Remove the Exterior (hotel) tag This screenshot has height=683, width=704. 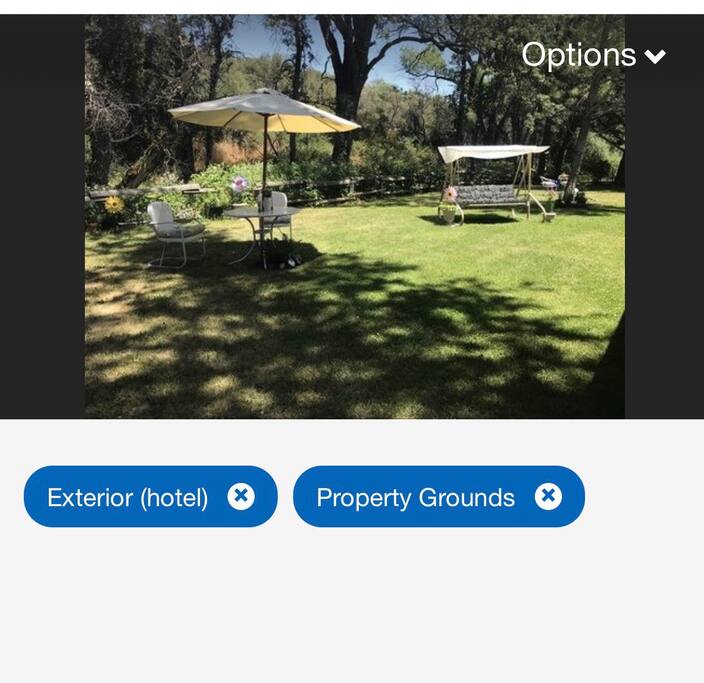pos(241,496)
